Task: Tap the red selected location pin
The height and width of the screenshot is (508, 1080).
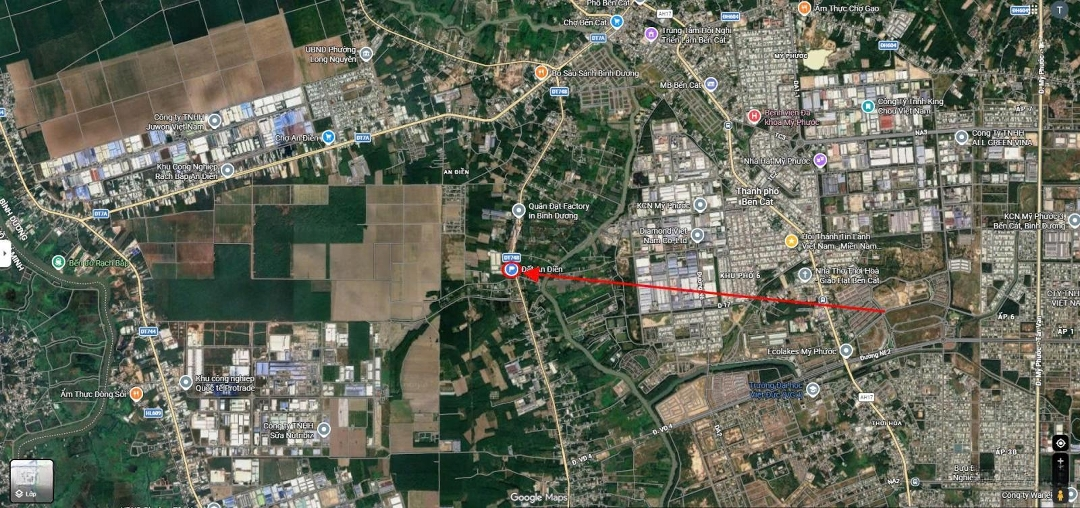Action: coord(511,268)
